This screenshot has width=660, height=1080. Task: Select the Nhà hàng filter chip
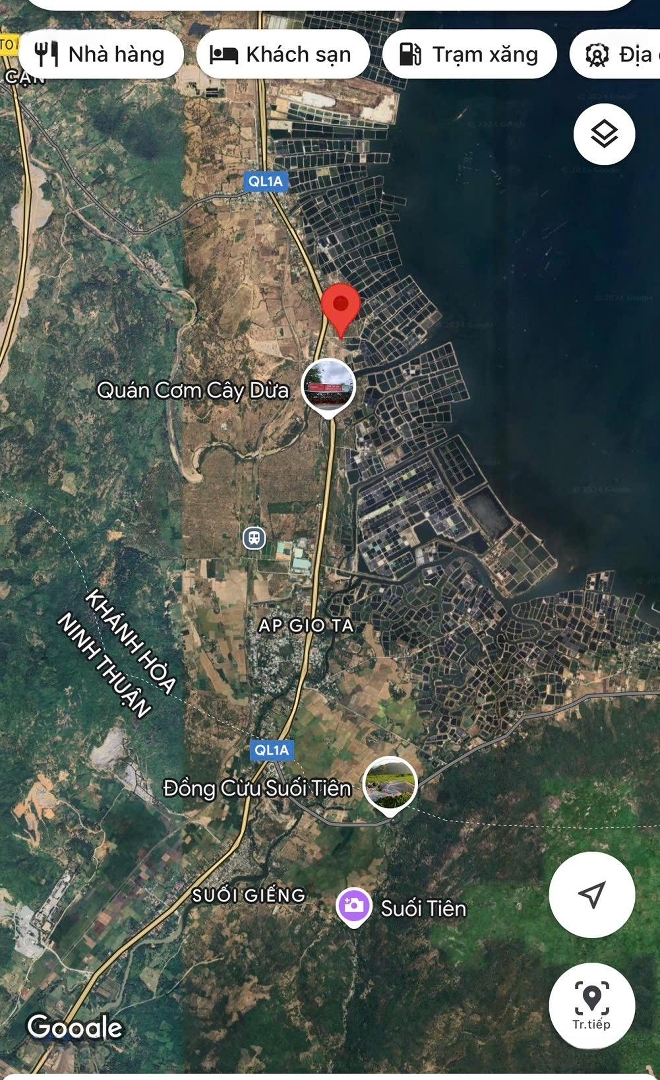[101, 54]
